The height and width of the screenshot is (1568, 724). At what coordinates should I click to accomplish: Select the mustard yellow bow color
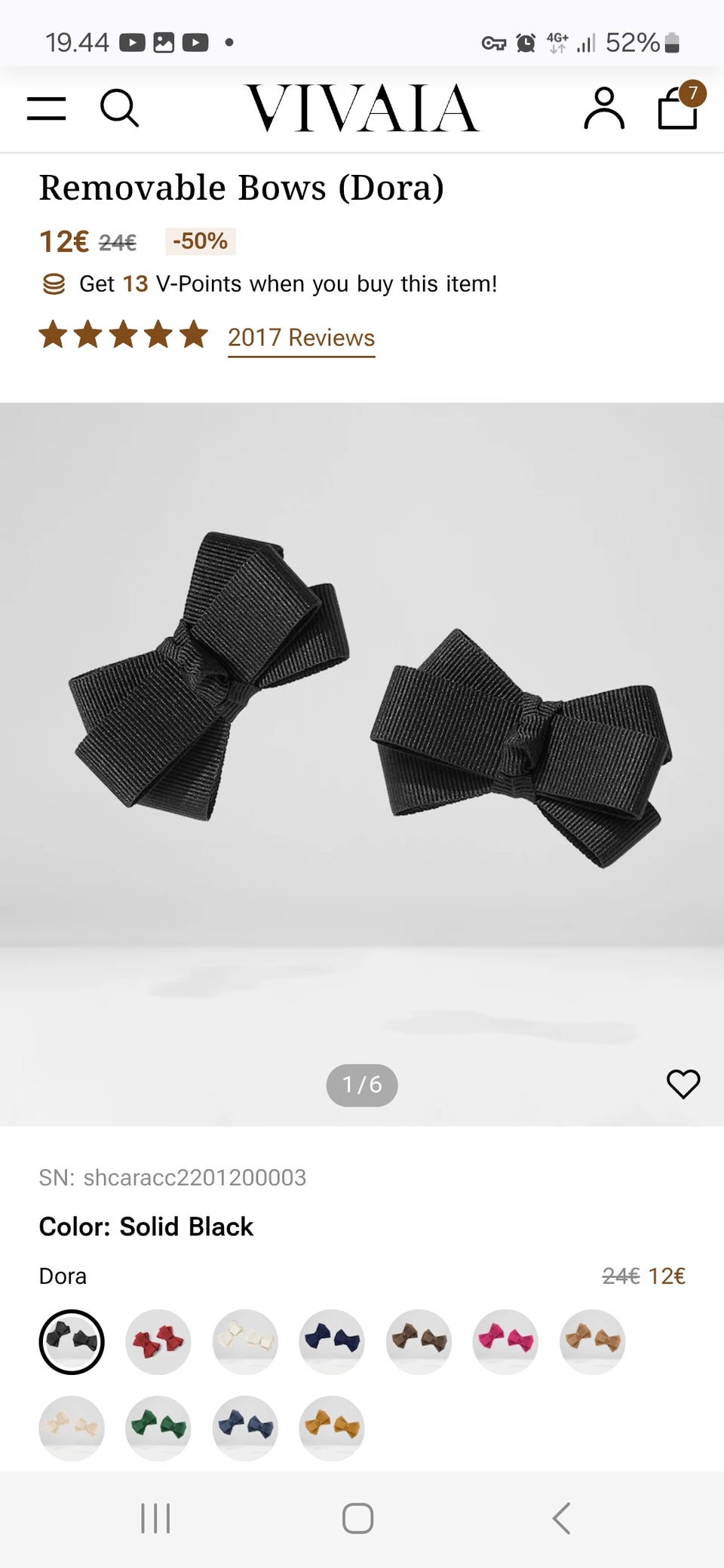[332, 1428]
